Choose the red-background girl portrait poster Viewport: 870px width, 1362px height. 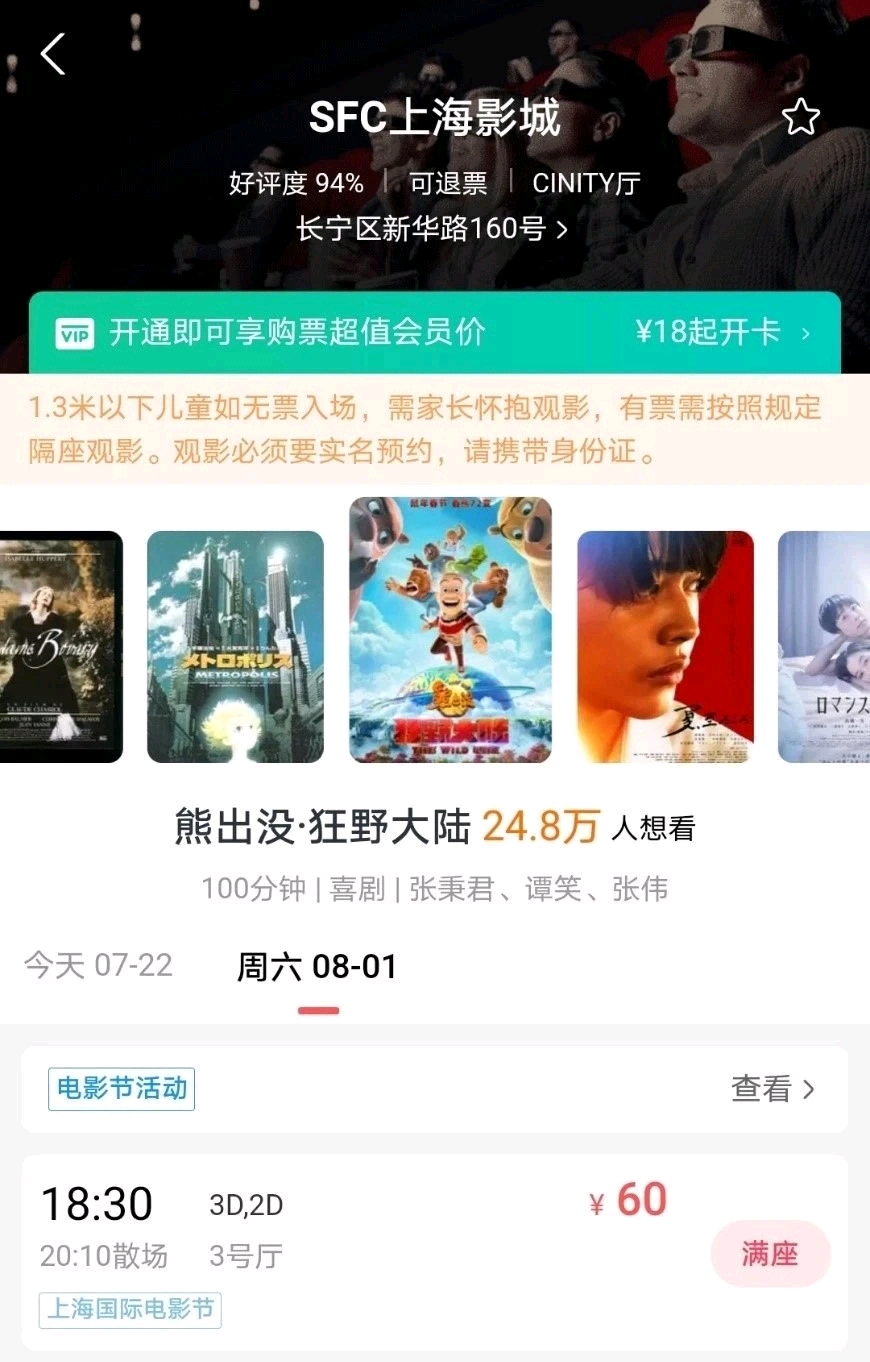tap(665, 646)
